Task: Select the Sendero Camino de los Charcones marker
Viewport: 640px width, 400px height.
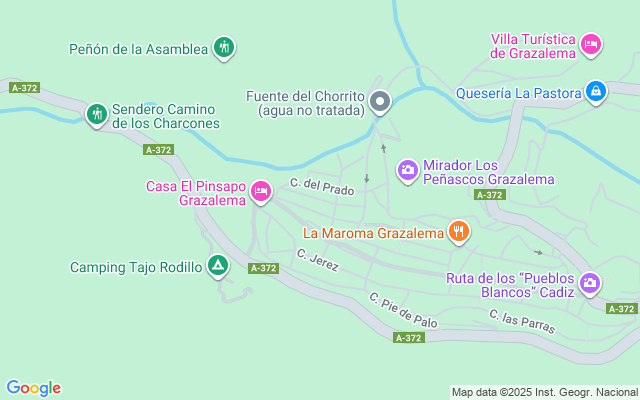Action: coord(97,115)
